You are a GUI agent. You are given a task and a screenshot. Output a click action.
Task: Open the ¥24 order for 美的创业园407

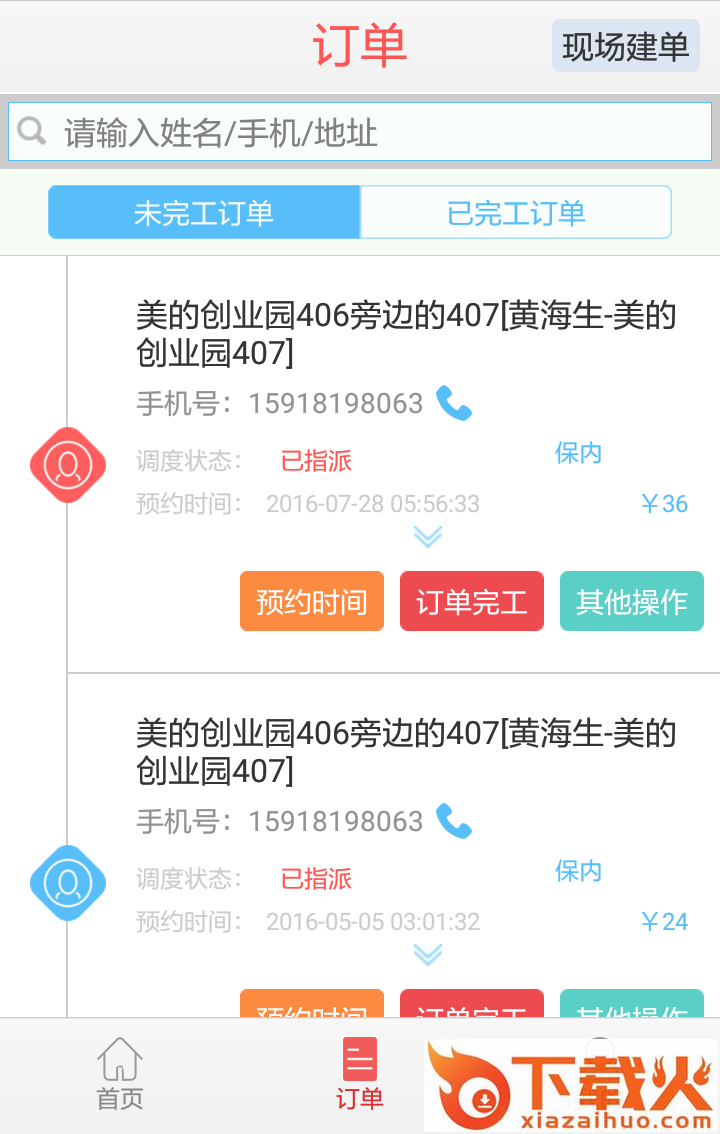pos(406,751)
